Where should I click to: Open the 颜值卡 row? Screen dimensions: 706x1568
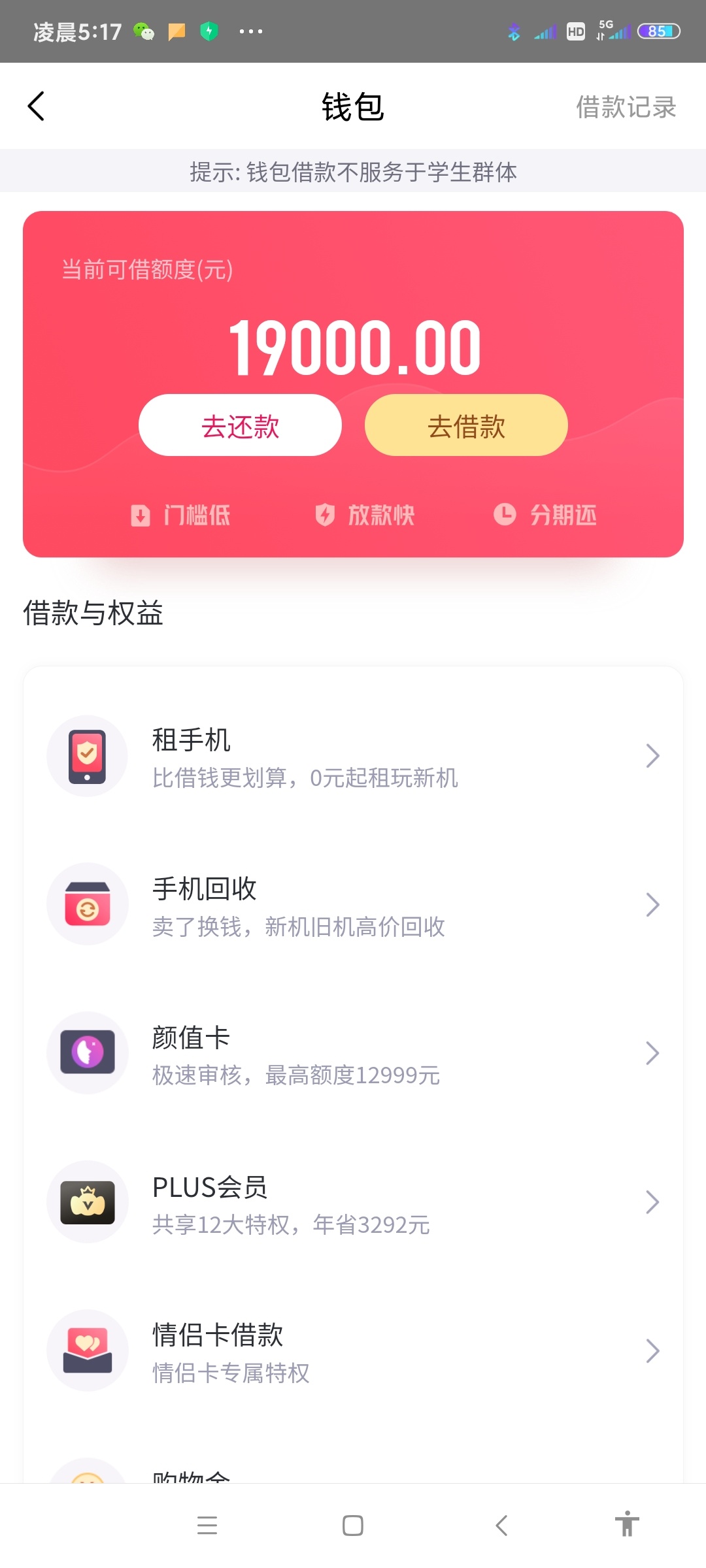353,1053
